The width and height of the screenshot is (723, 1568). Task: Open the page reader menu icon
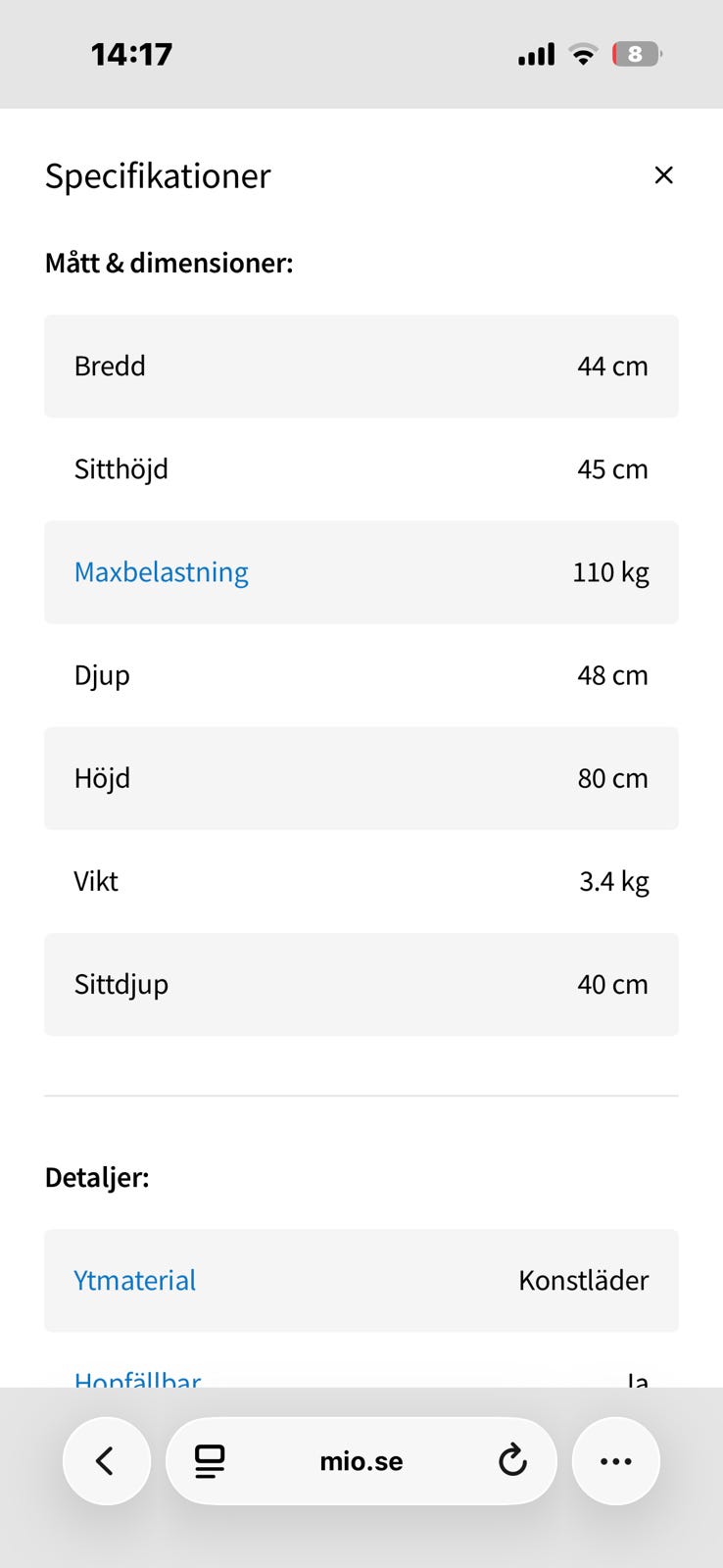[x=210, y=1461]
